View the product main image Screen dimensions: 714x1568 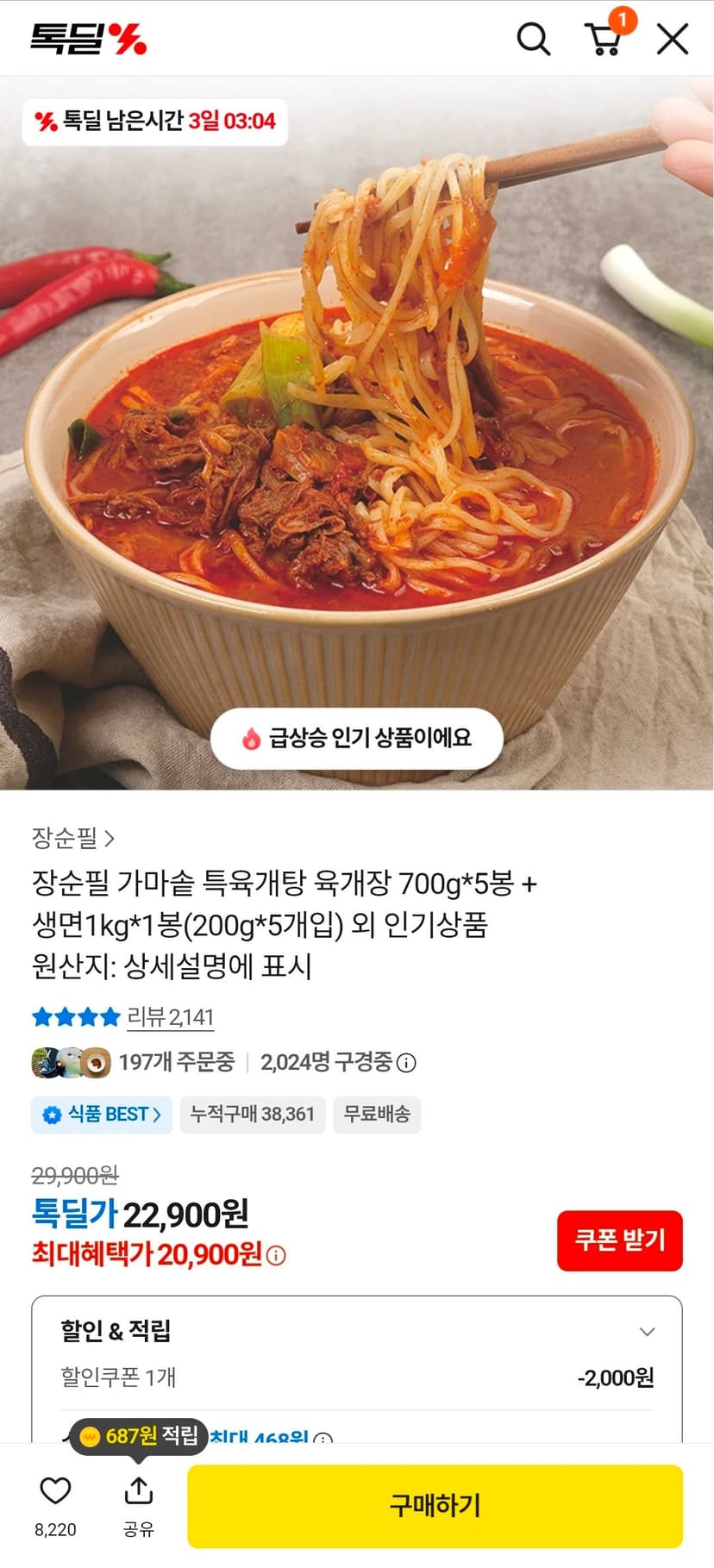coord(357,433)
